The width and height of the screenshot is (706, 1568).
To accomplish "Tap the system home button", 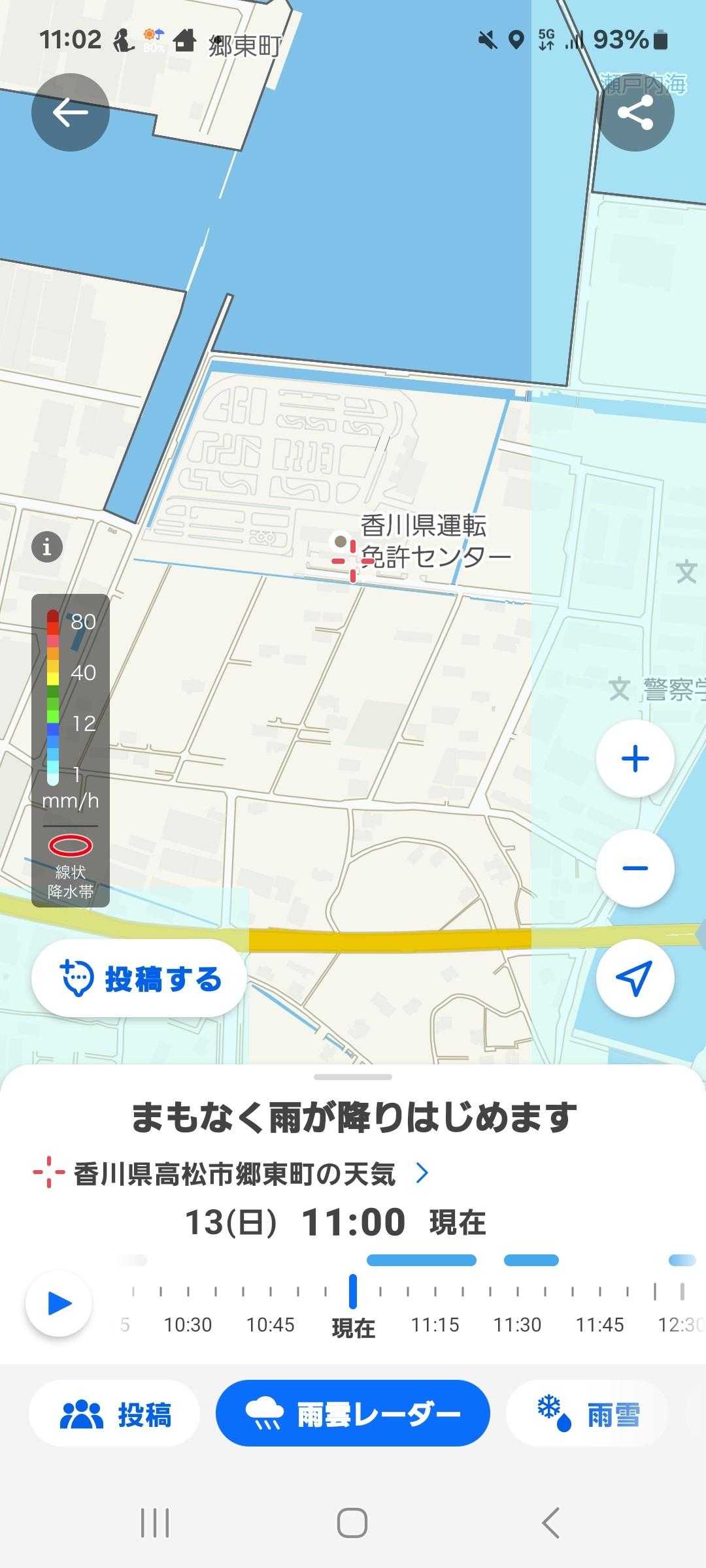I will pos(352,1523).
